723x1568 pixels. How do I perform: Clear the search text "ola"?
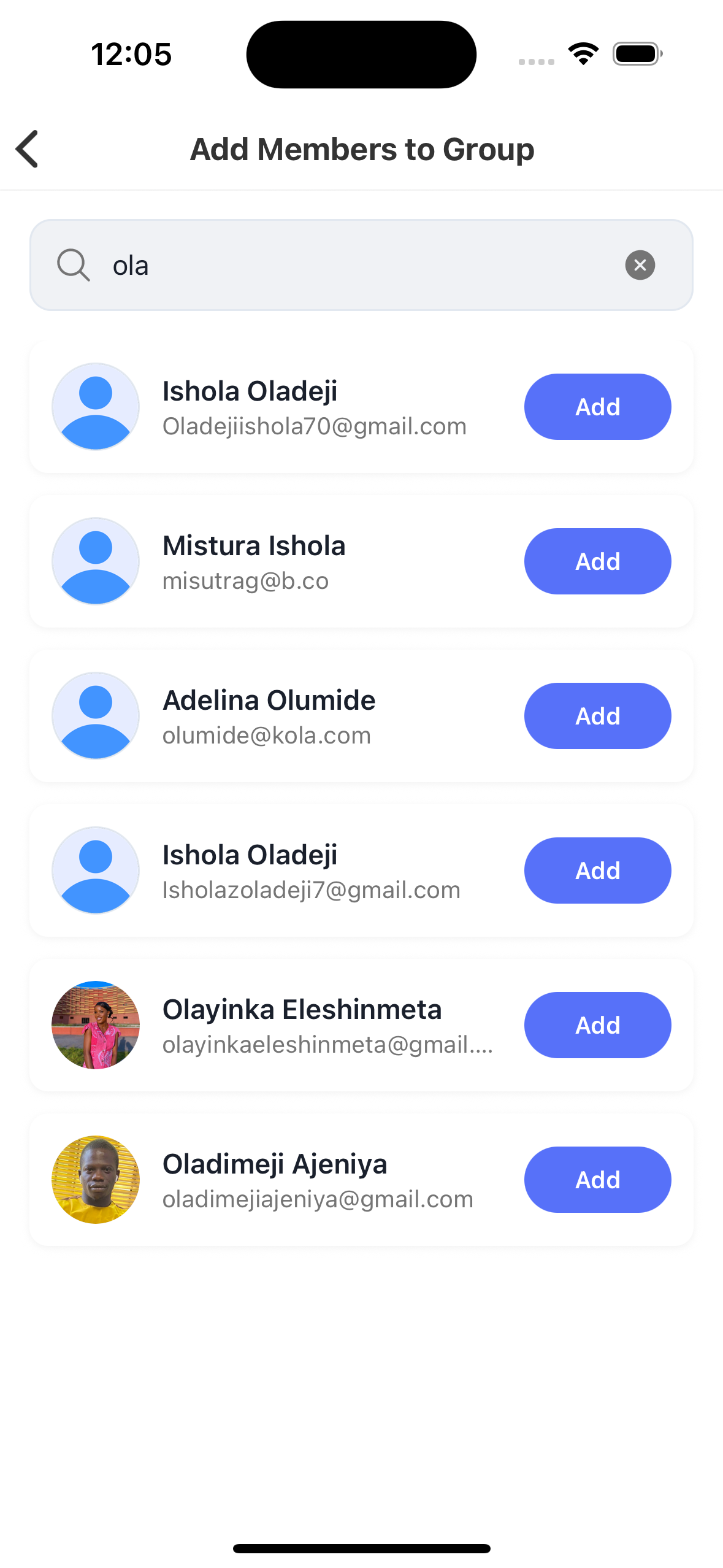(x=640, y=265)
